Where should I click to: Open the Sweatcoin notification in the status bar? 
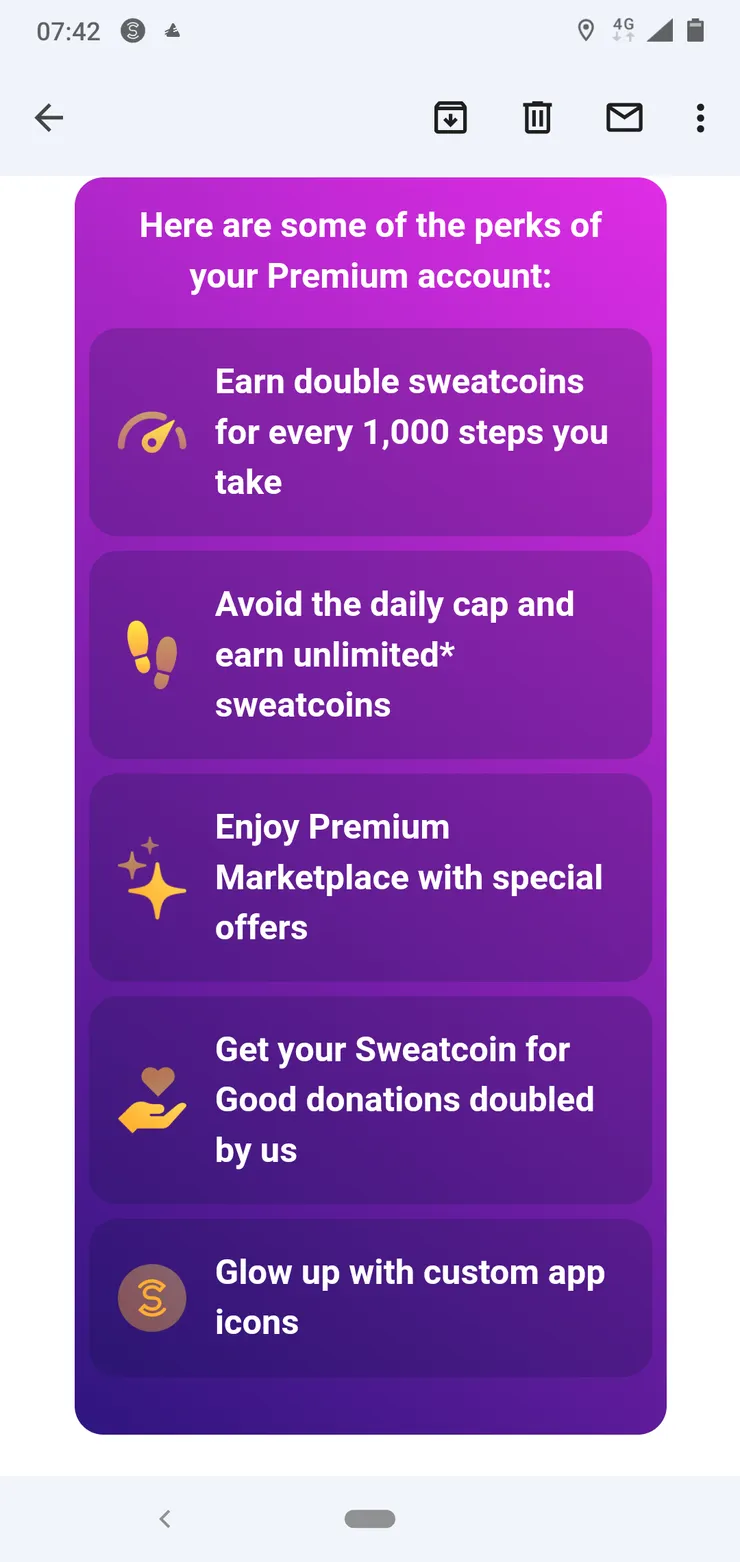(x=130, y=30)
